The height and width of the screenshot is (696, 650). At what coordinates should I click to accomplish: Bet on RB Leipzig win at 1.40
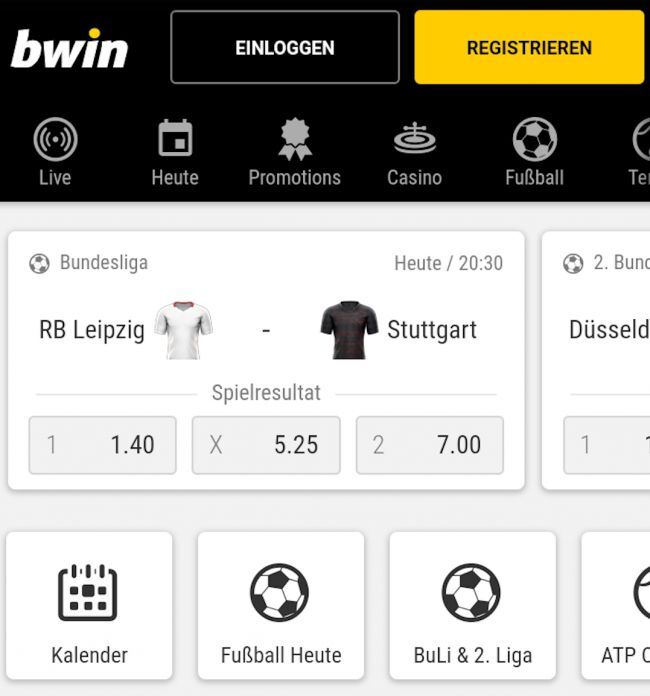[x=103, y=445]
